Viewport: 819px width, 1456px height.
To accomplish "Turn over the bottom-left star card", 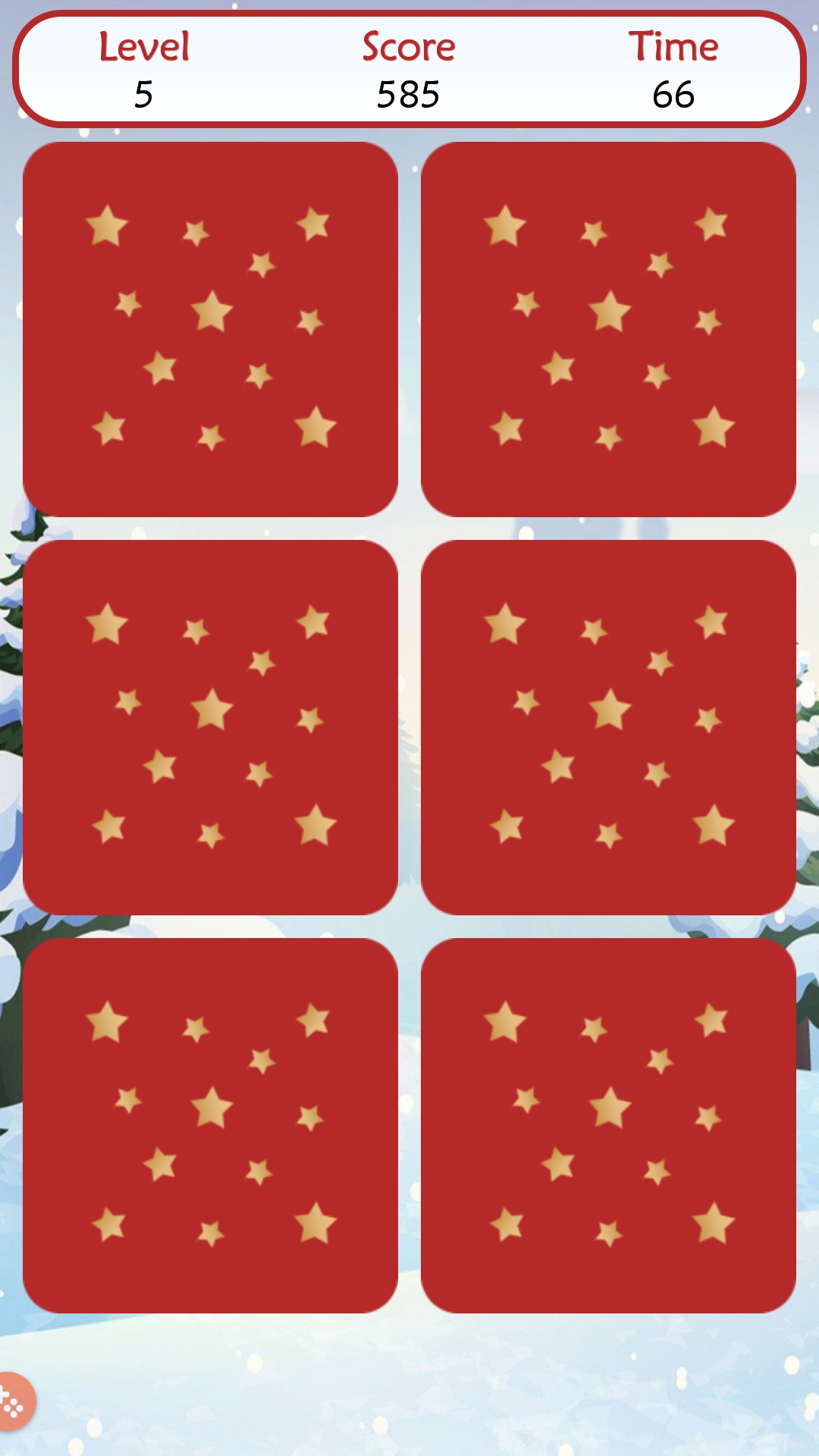I will click(x=210, y=1125).
